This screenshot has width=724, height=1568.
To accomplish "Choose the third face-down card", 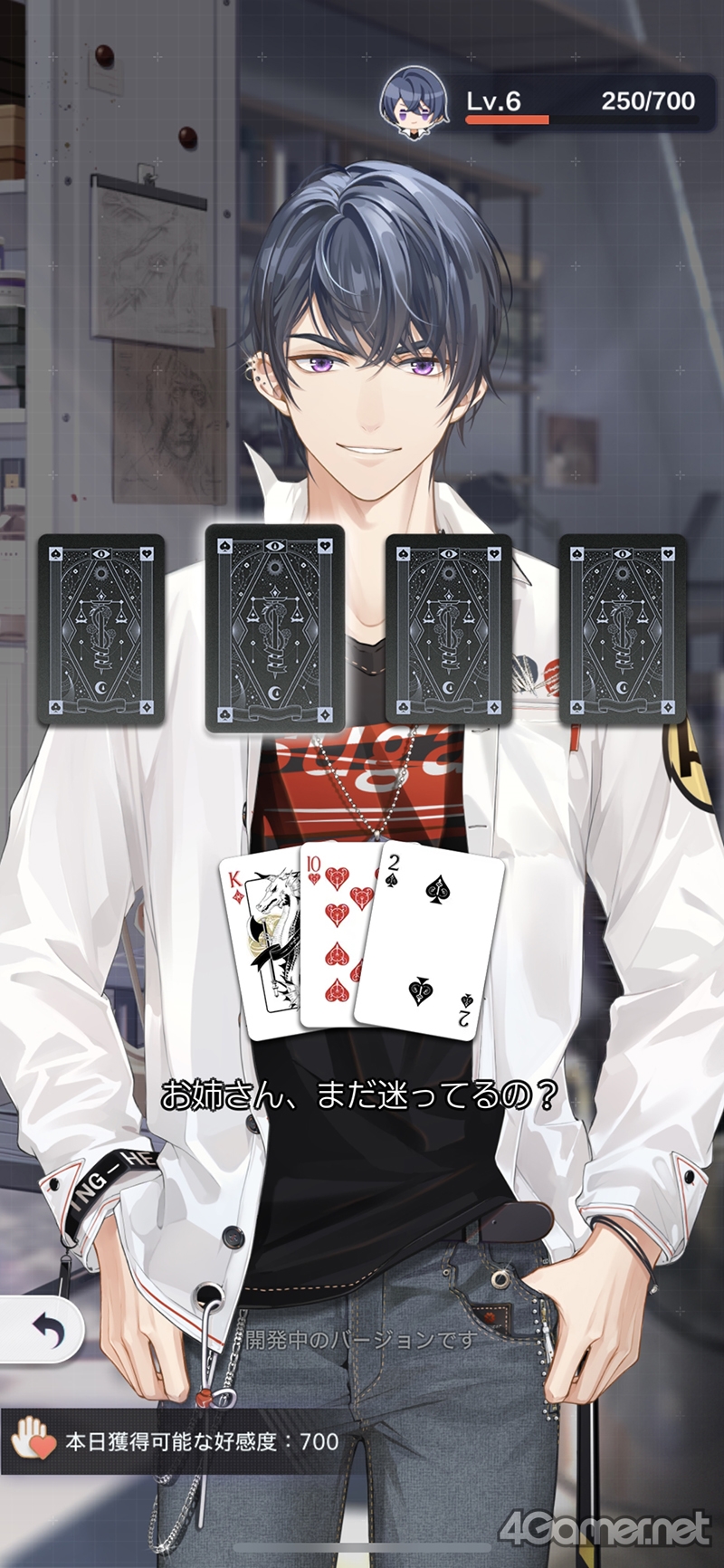I will pyautogui.click(x=449, y=630).
